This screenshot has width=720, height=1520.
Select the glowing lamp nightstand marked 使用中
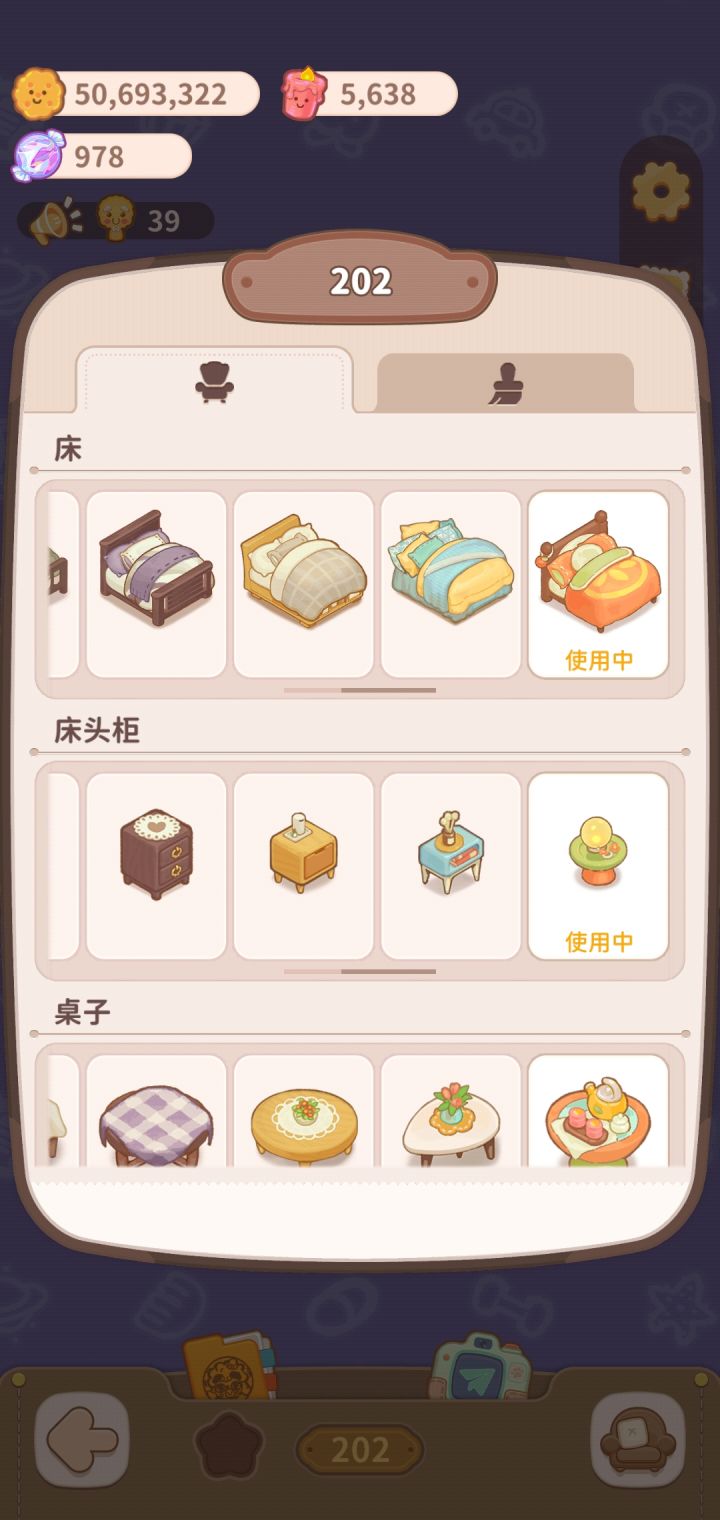[x=599, y=855]
